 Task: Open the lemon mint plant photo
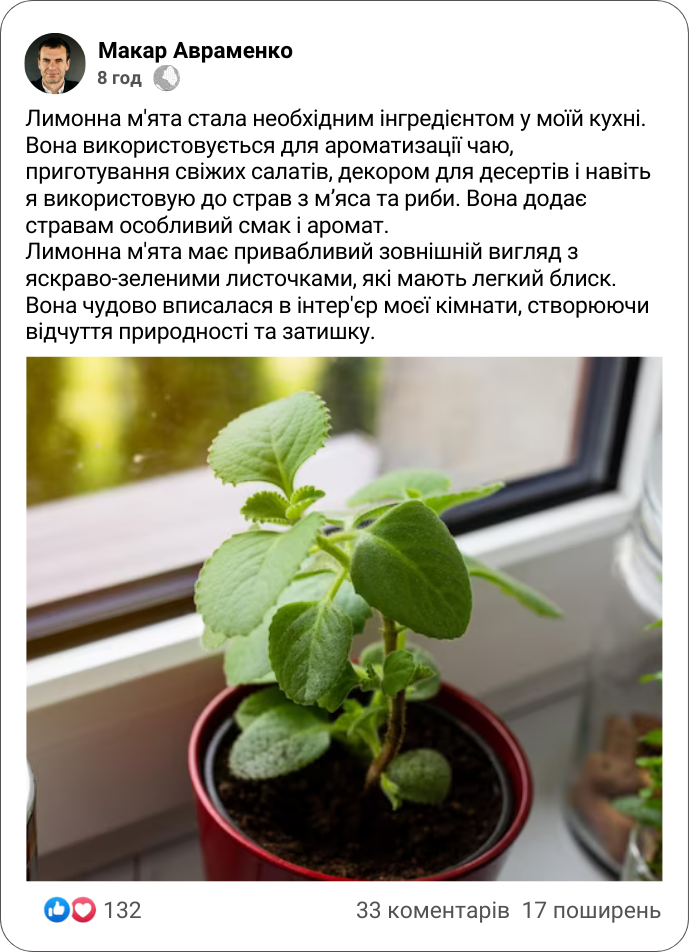pyautogui.click(x=344, y=618)
